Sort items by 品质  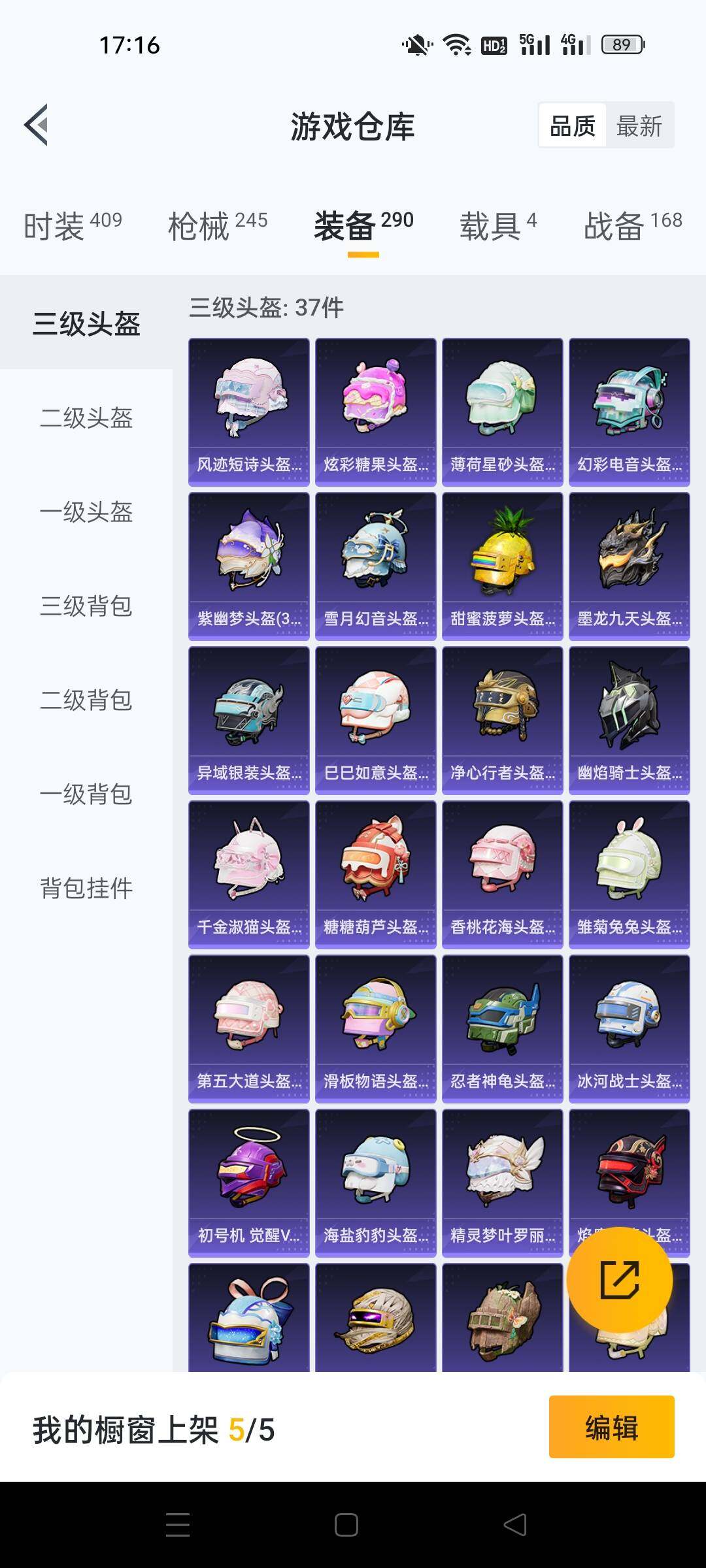click(573, 125)
